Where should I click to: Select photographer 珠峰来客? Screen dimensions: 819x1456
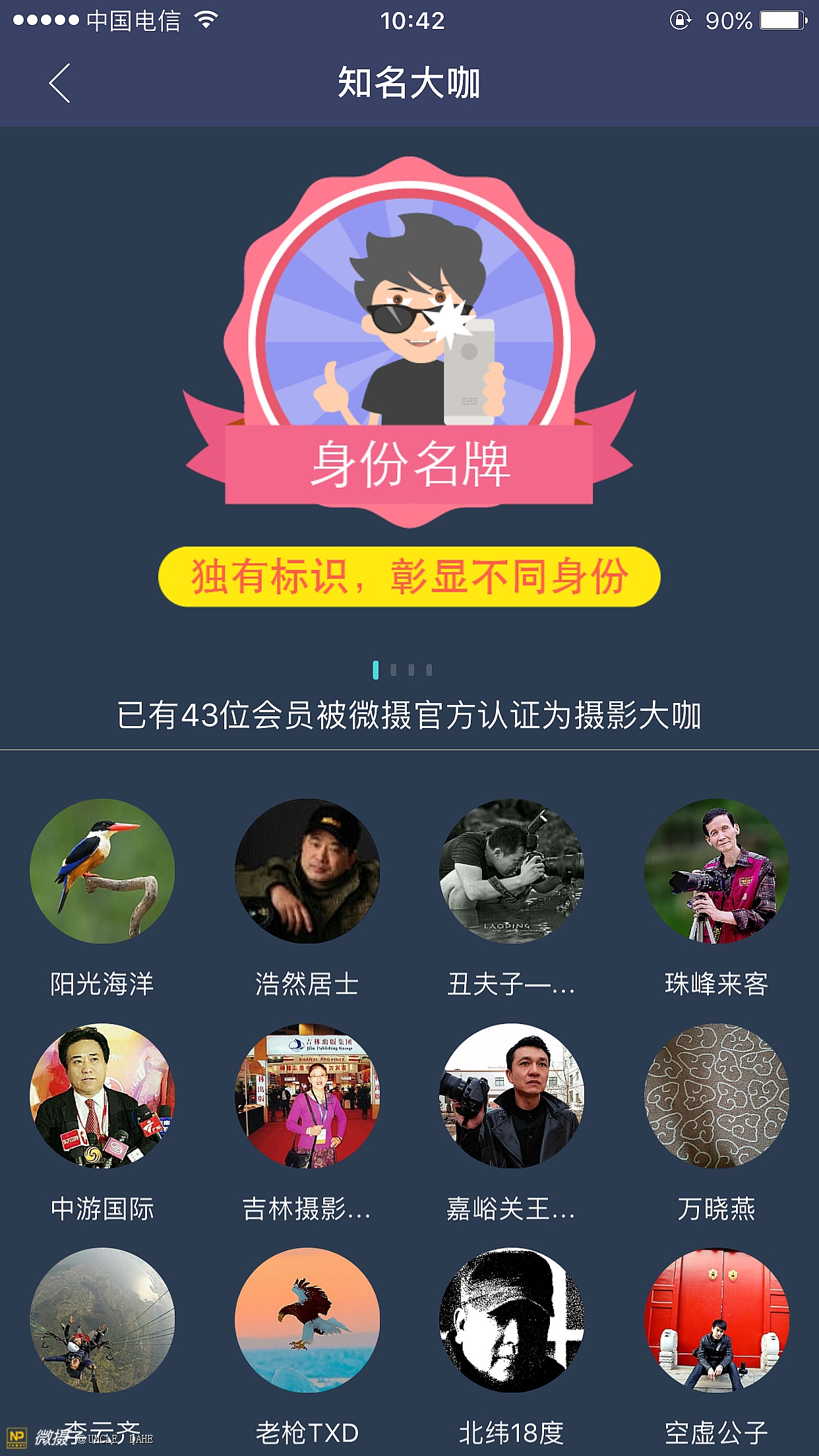pos(717,871)
